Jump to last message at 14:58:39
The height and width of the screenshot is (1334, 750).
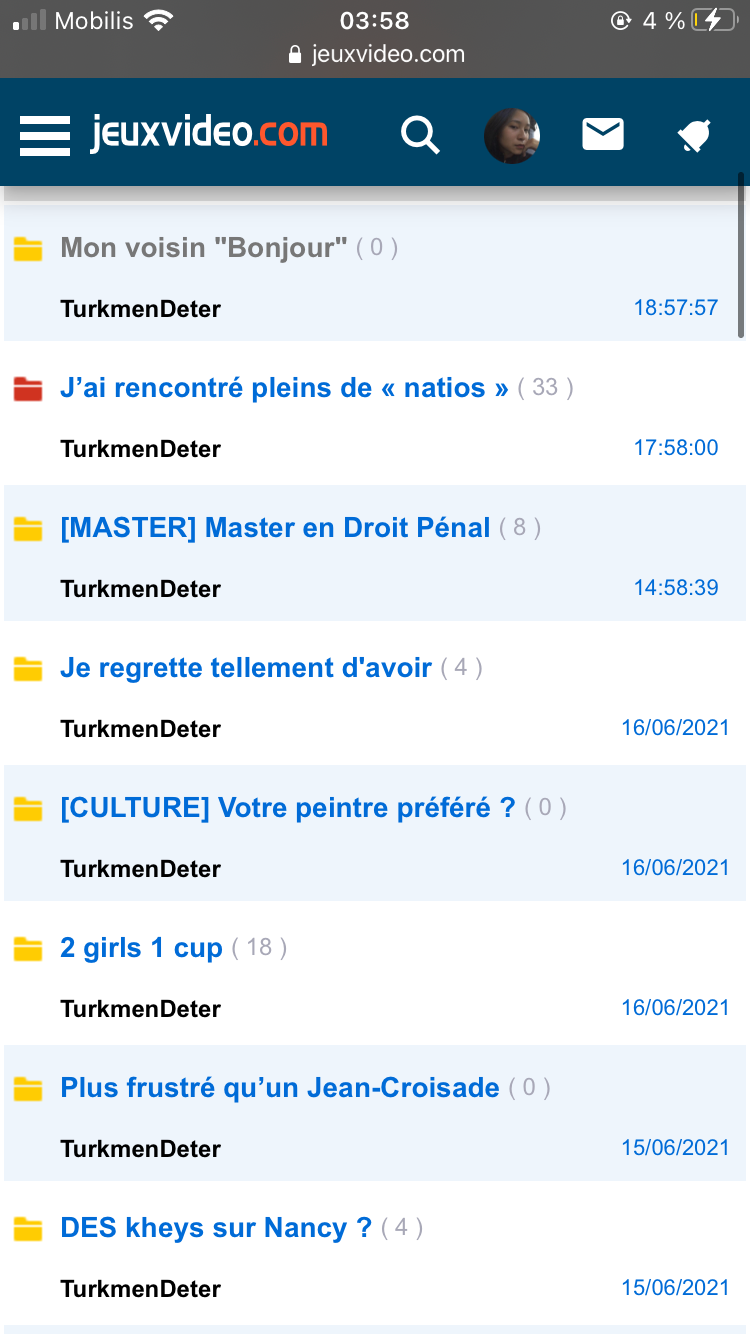point(676,588)
